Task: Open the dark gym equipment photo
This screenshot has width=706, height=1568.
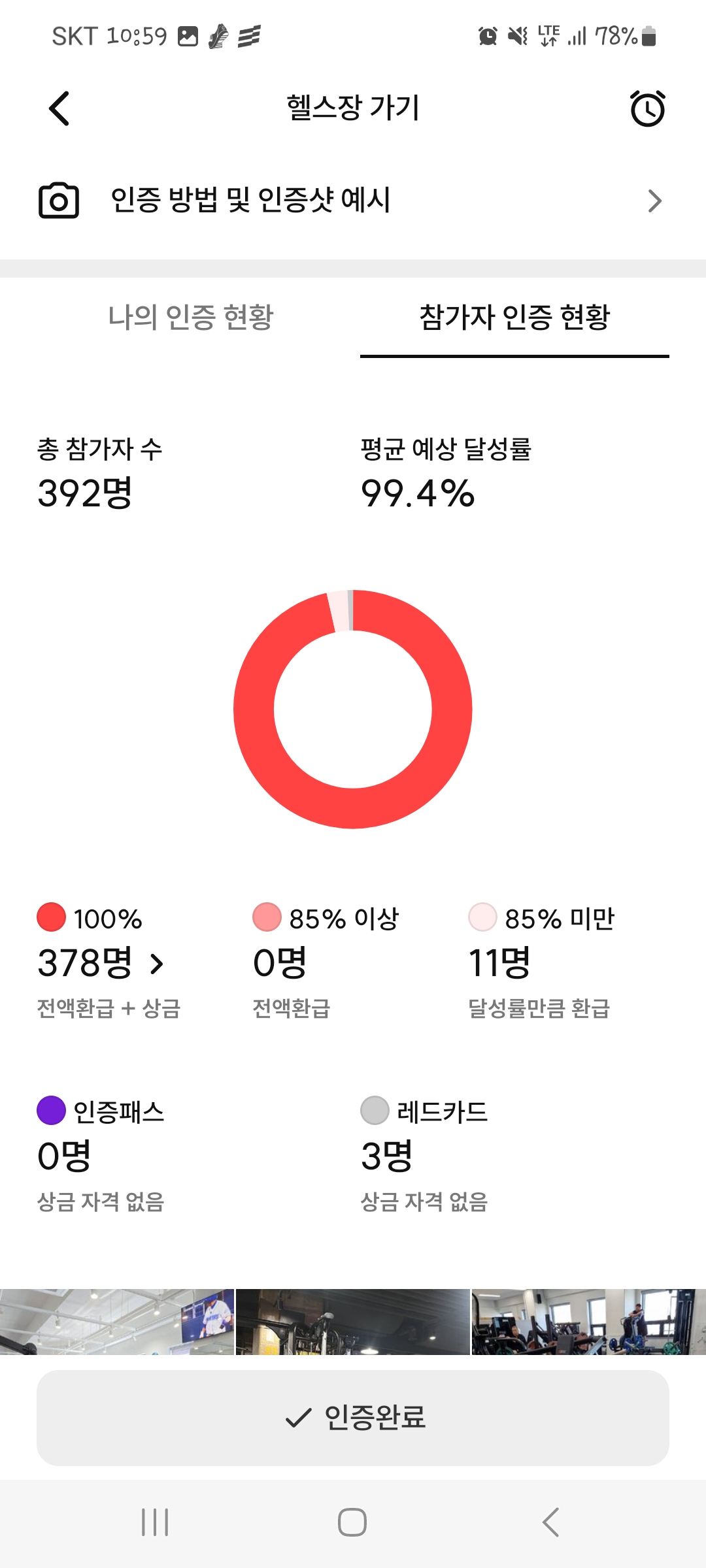Action: click(352, 1321)
